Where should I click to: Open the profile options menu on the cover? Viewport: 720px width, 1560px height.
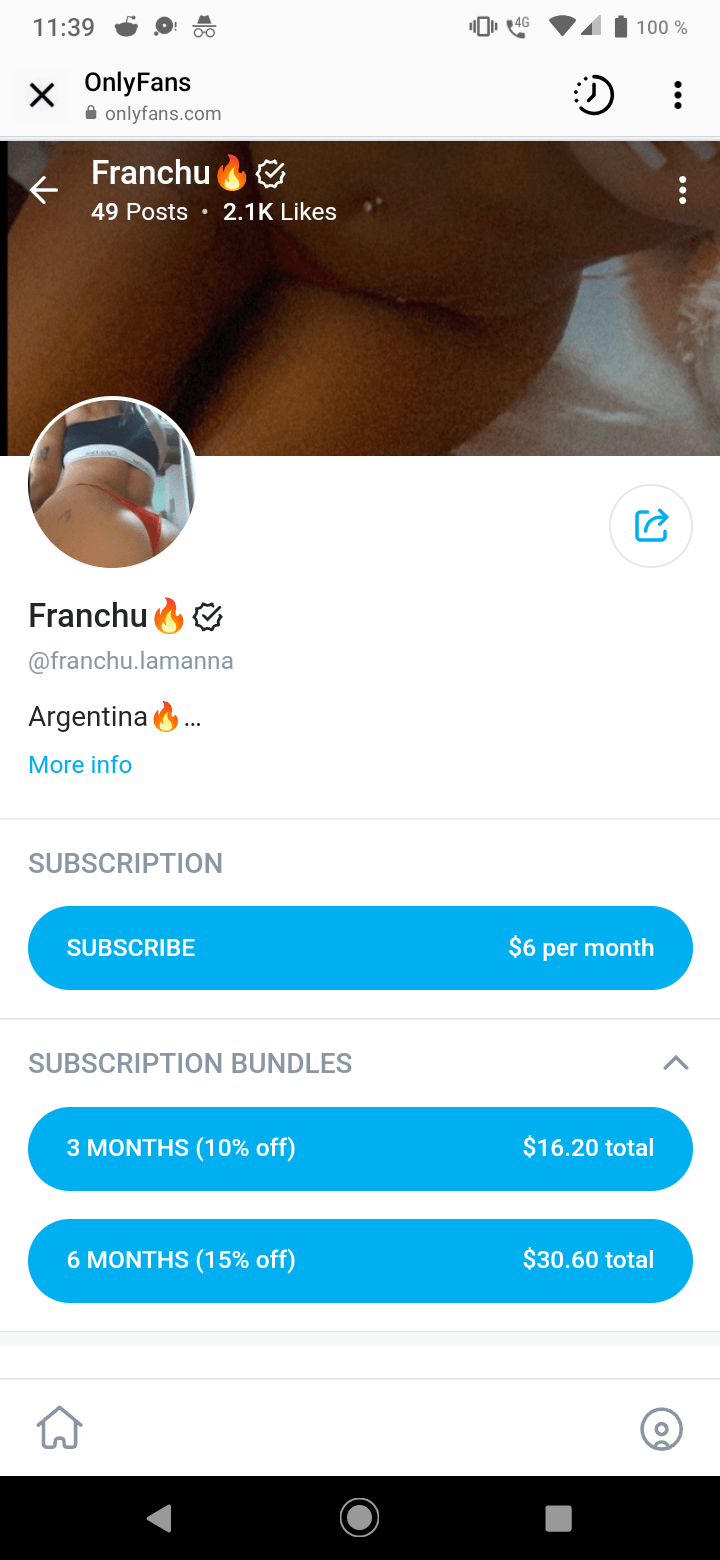(682, 190)
